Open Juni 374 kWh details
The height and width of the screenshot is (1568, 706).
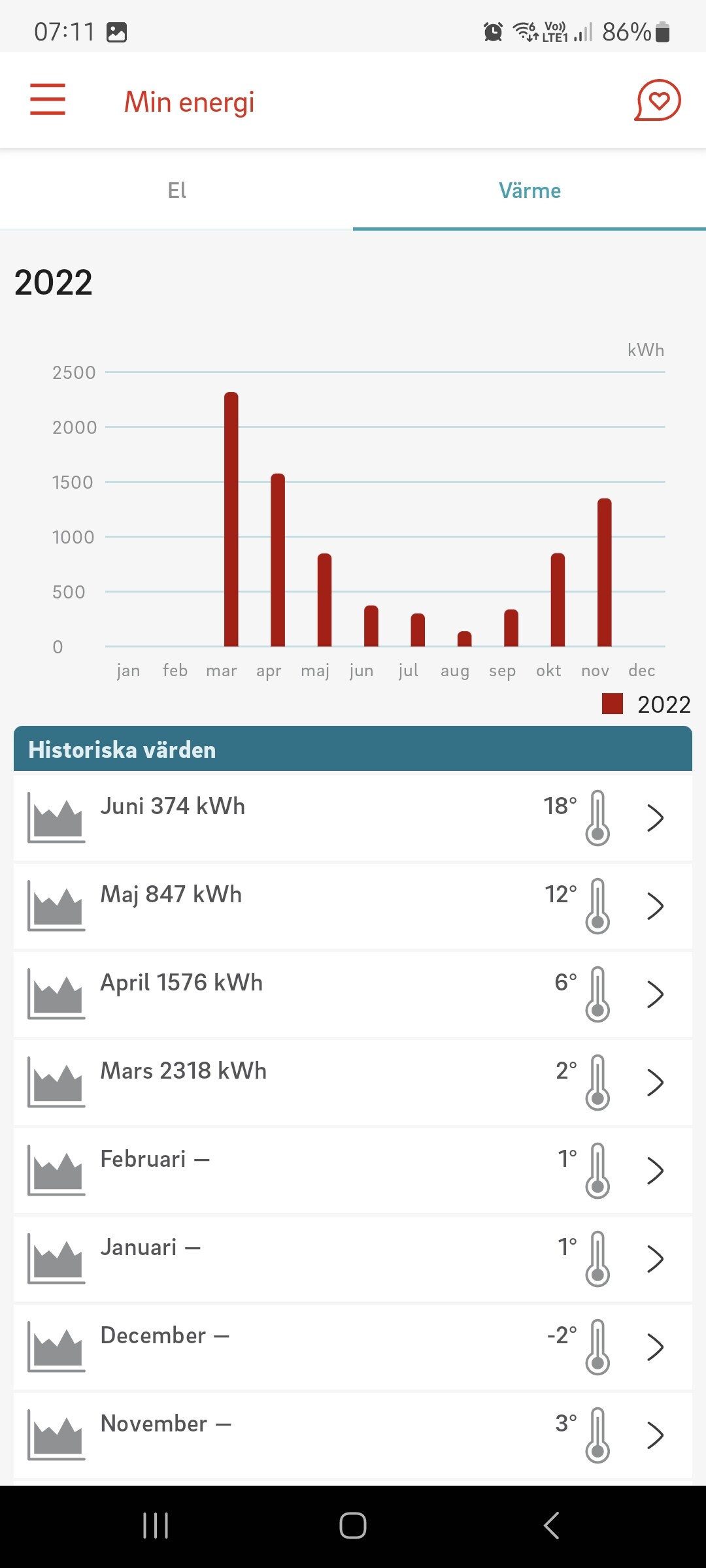[353, 817]
